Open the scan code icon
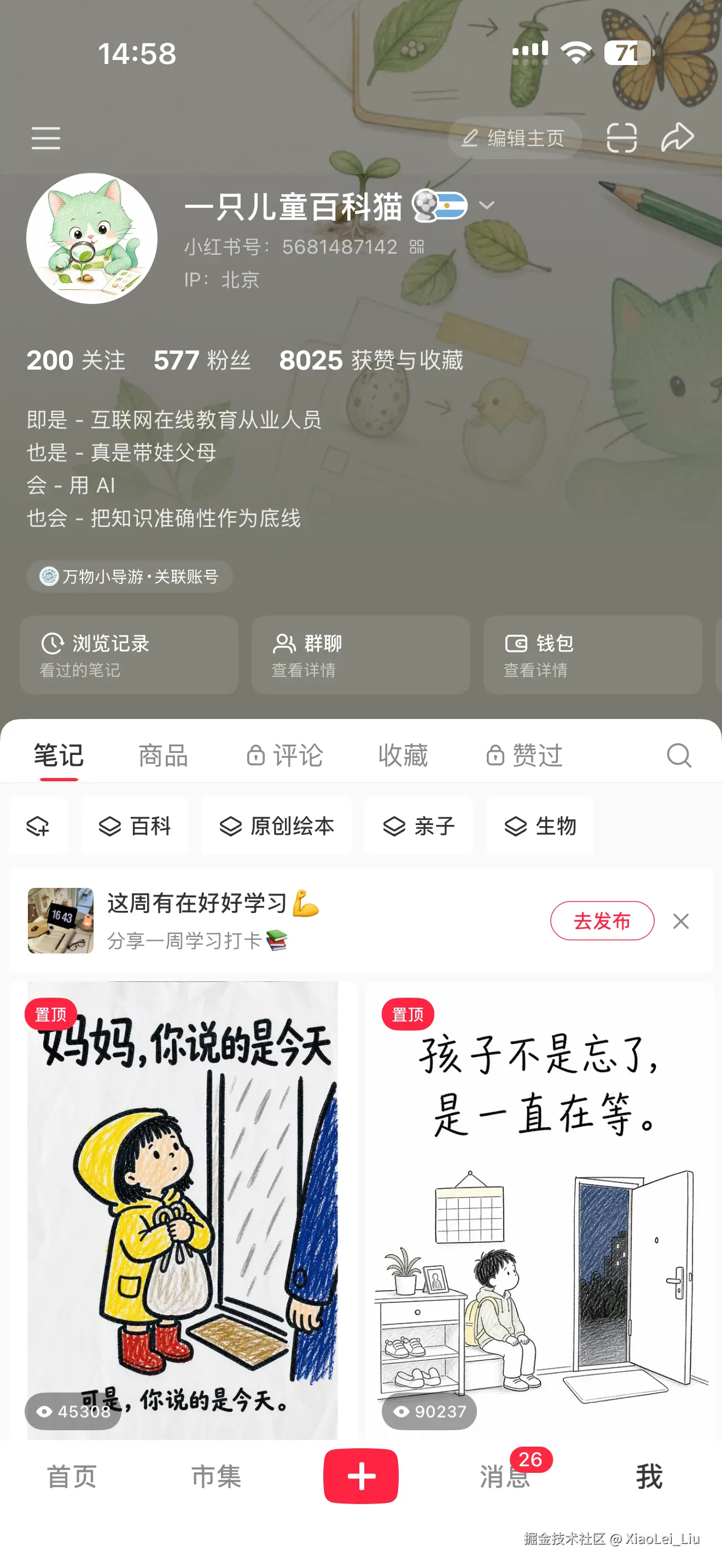Image resolution: width=722 pixels, height=1568 pixels. [621, 138]
